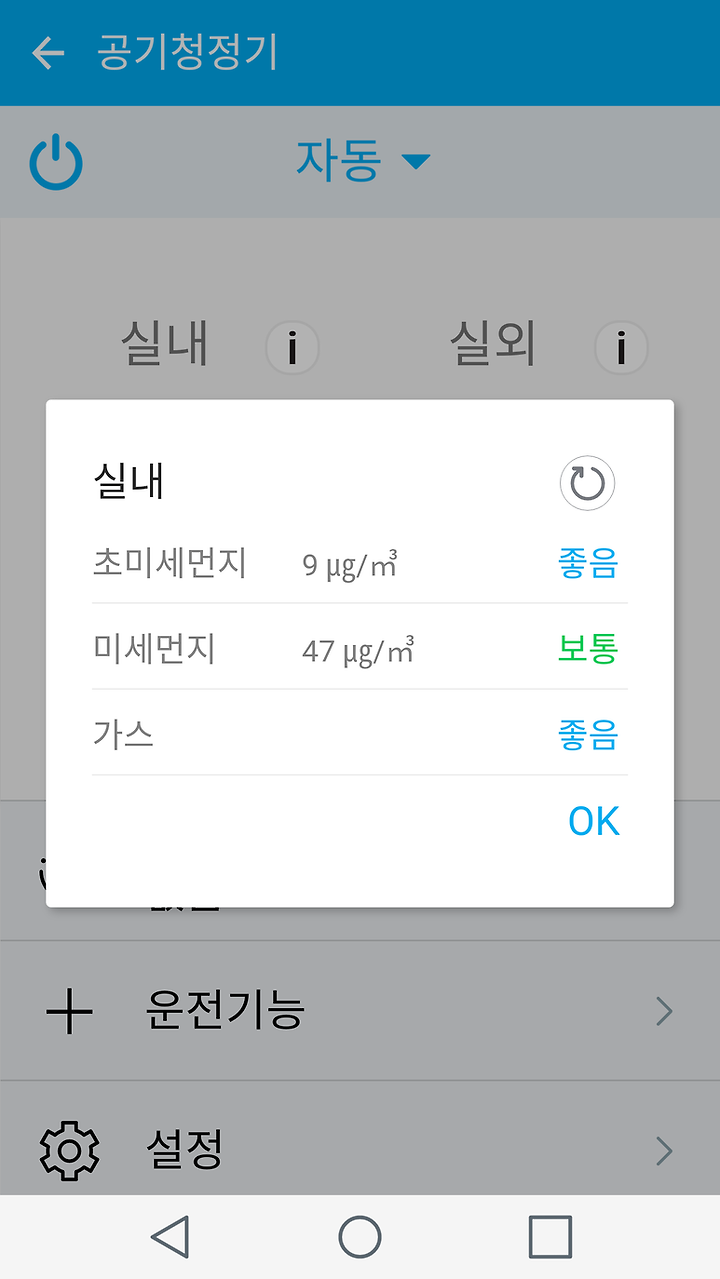Screen dimensions: 720x1279
Task: Open the 운전기능 menu row
Action: pos(360,1011)
